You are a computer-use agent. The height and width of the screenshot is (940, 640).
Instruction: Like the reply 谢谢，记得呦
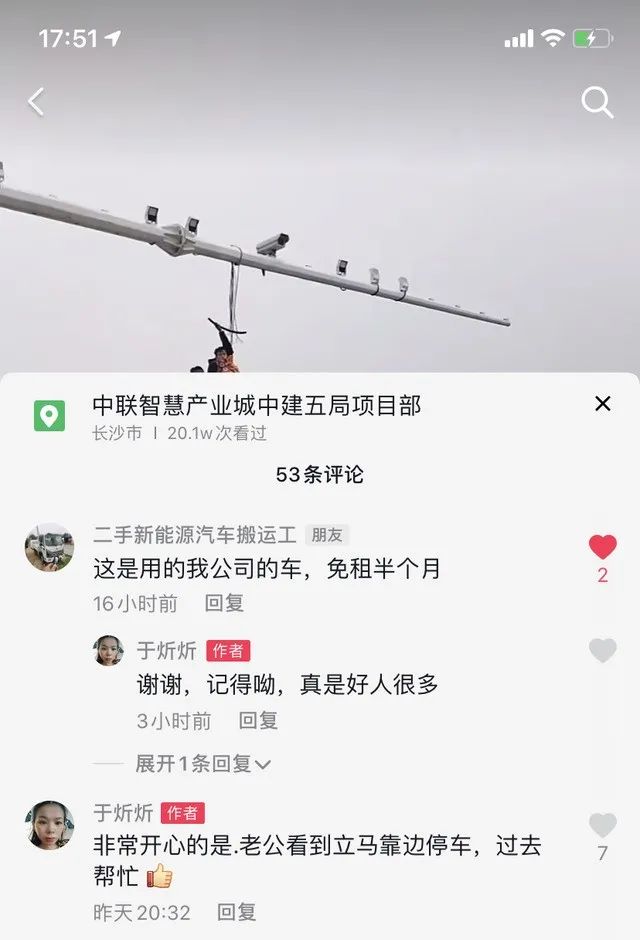[x=602, y=651]
